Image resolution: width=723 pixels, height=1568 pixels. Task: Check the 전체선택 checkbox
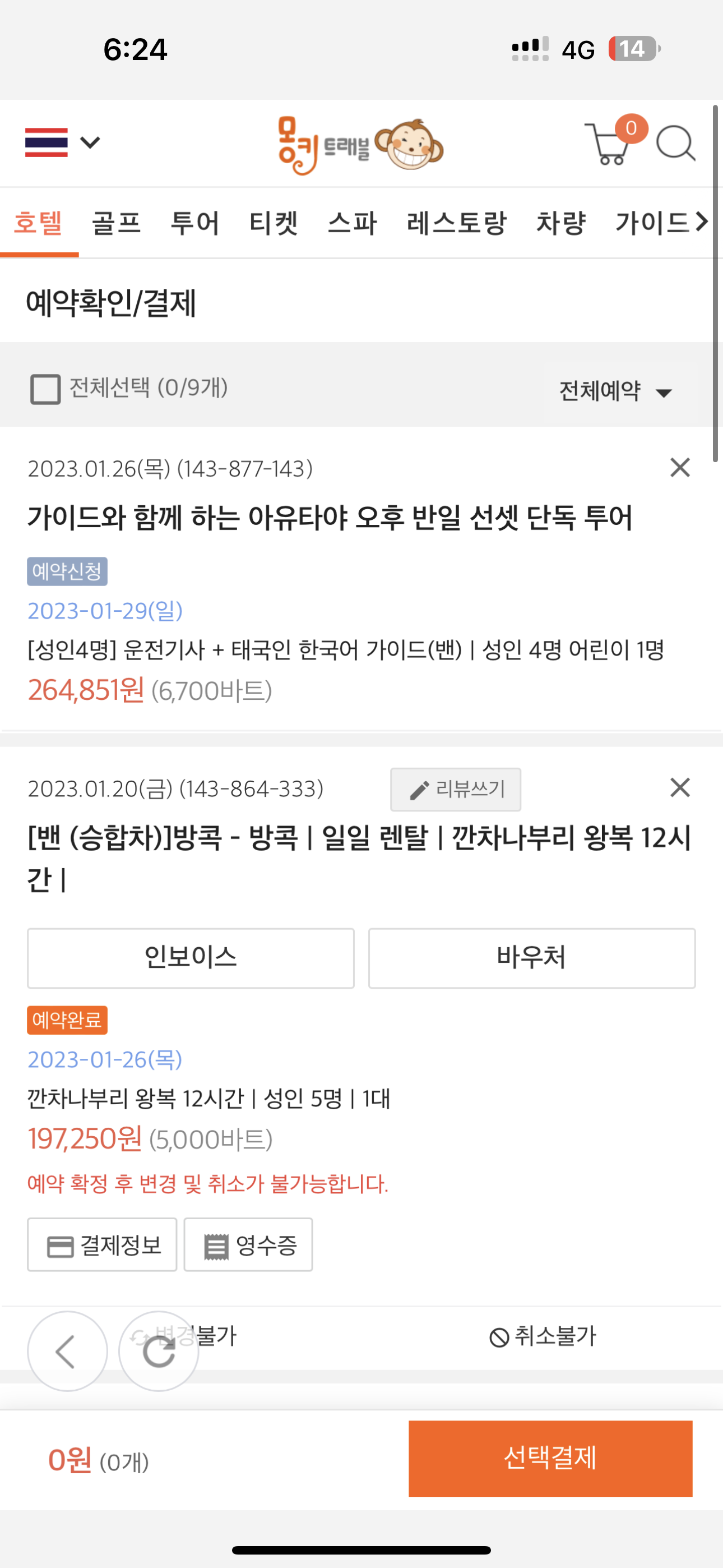click(45, 389)
